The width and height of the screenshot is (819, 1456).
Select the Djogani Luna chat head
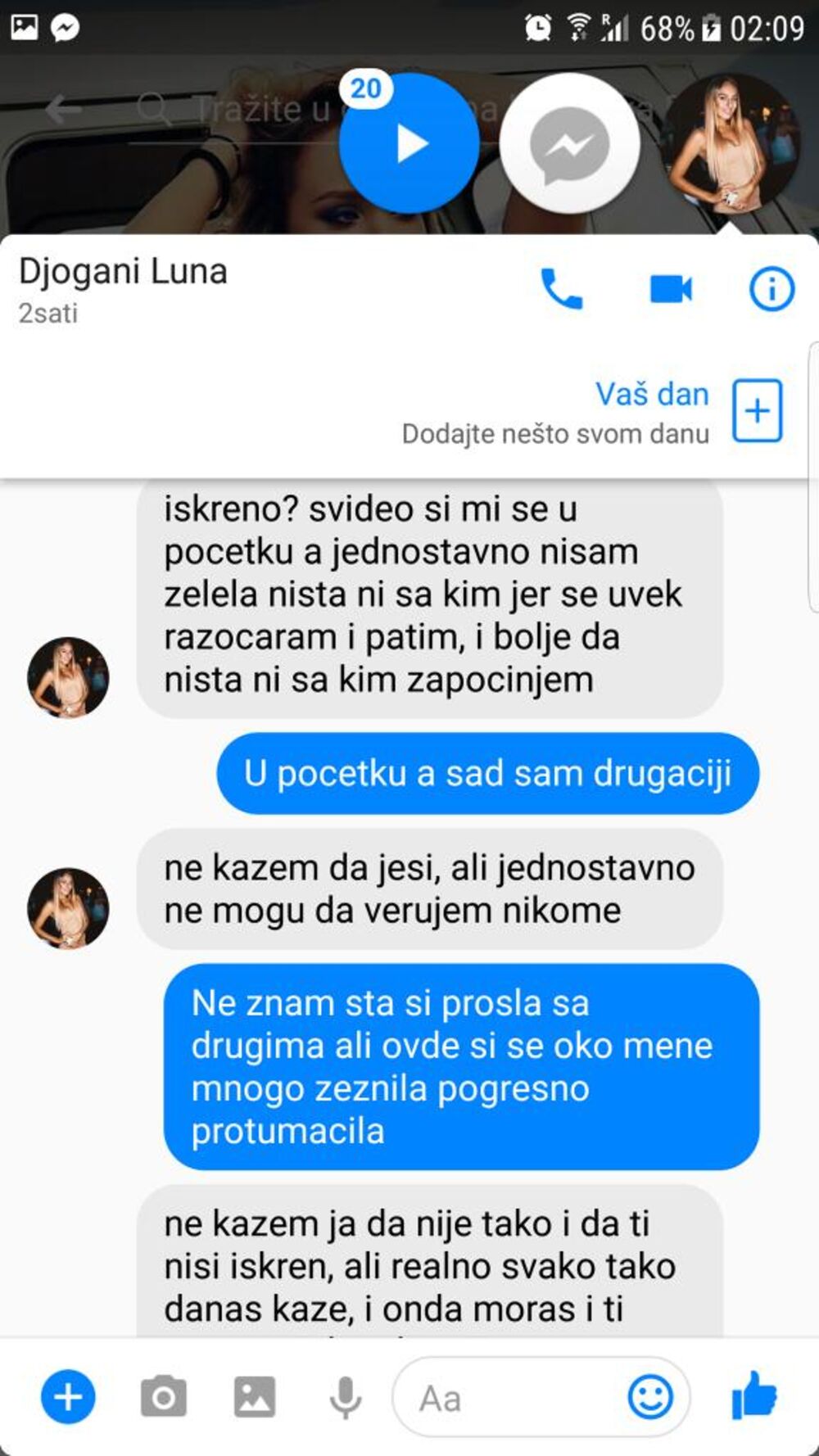(731, 144)
